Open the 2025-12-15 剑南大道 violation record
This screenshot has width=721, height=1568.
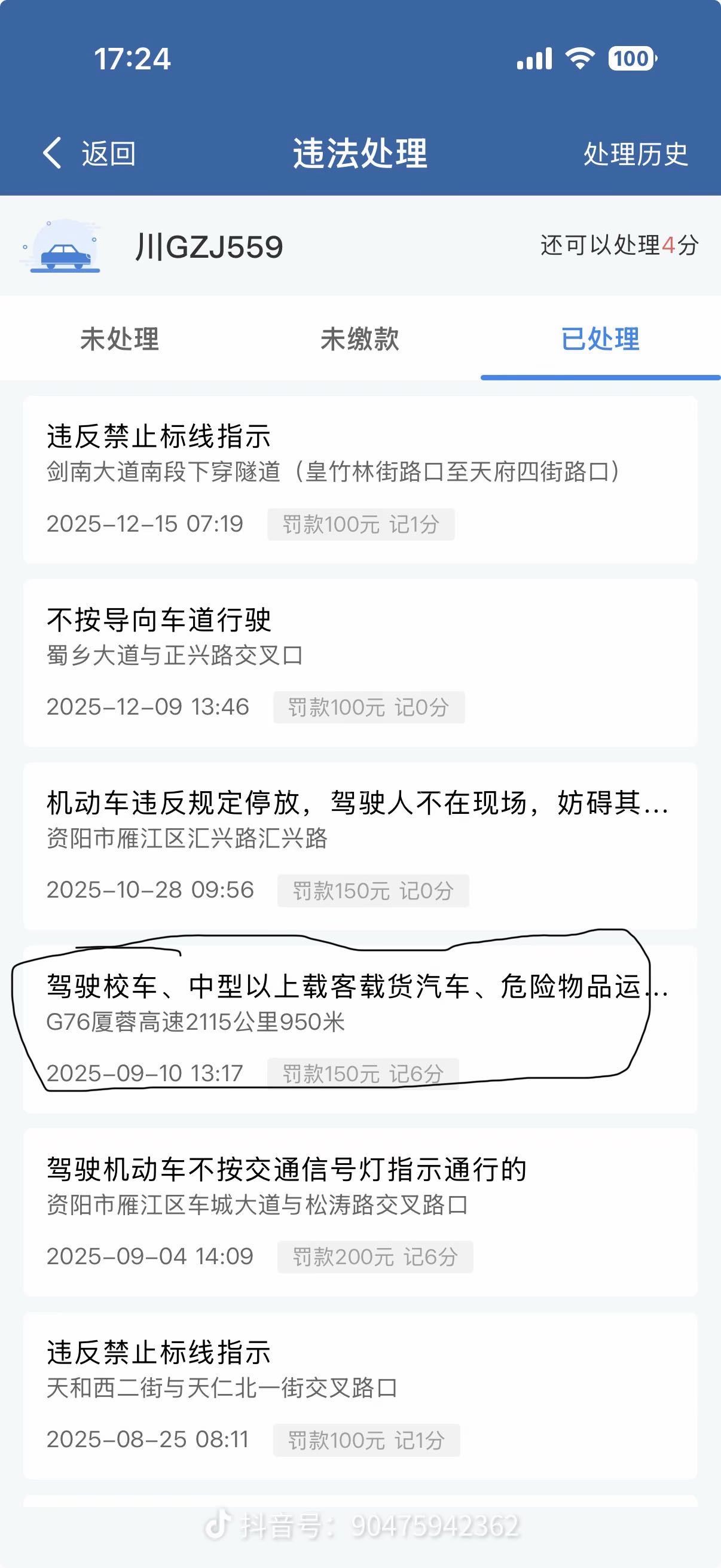pyautogui.click(x=360, y=480)
